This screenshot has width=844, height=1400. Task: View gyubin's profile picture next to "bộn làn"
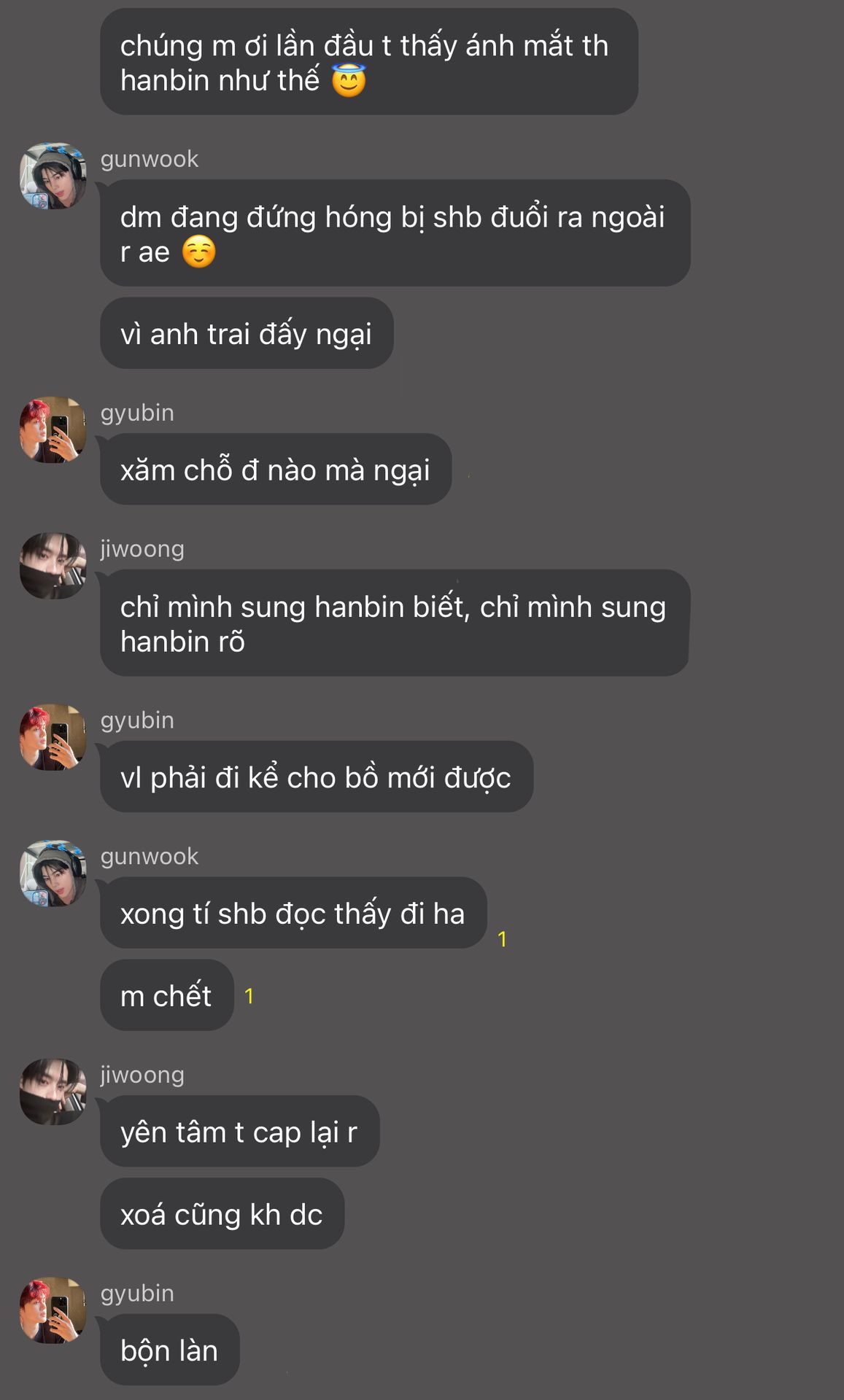tap(53, 1310)
